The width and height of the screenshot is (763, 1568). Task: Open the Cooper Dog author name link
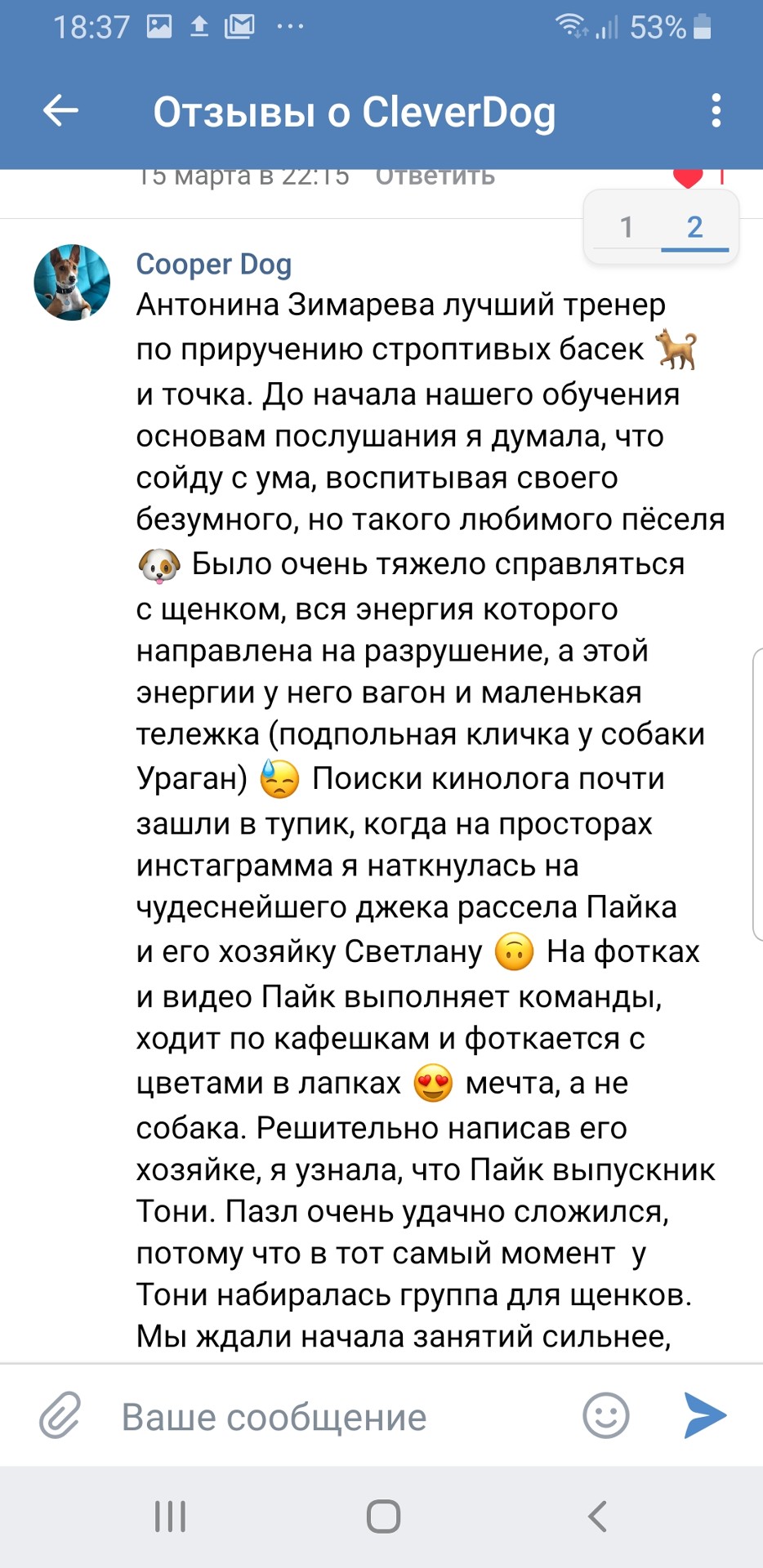pos(213,264)
